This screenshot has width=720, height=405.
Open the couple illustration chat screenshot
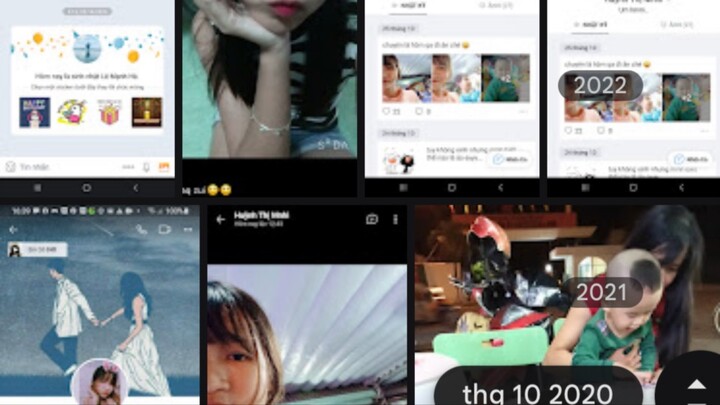click(100, 305)
